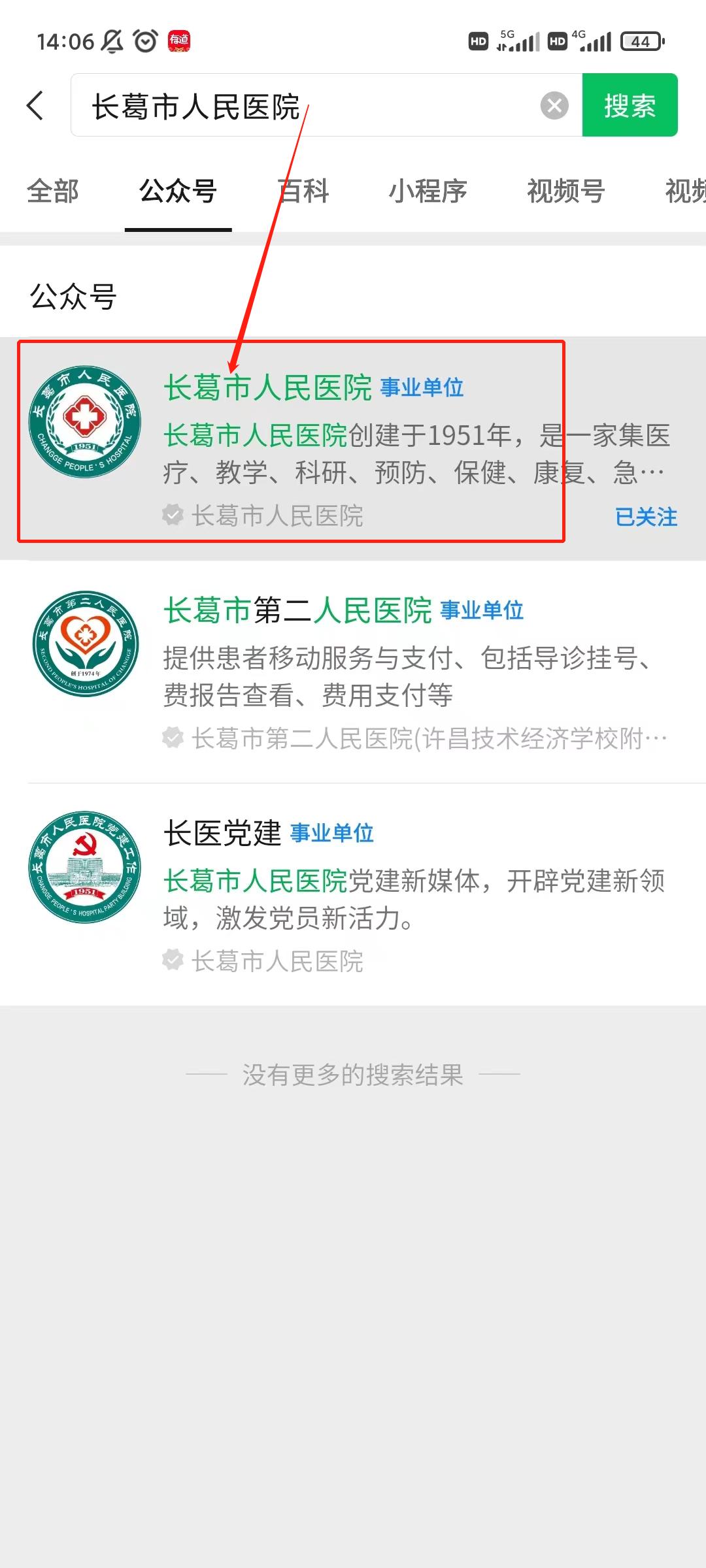
Task: Switch to the 视频号 tab
Action: tap(565, 191)
